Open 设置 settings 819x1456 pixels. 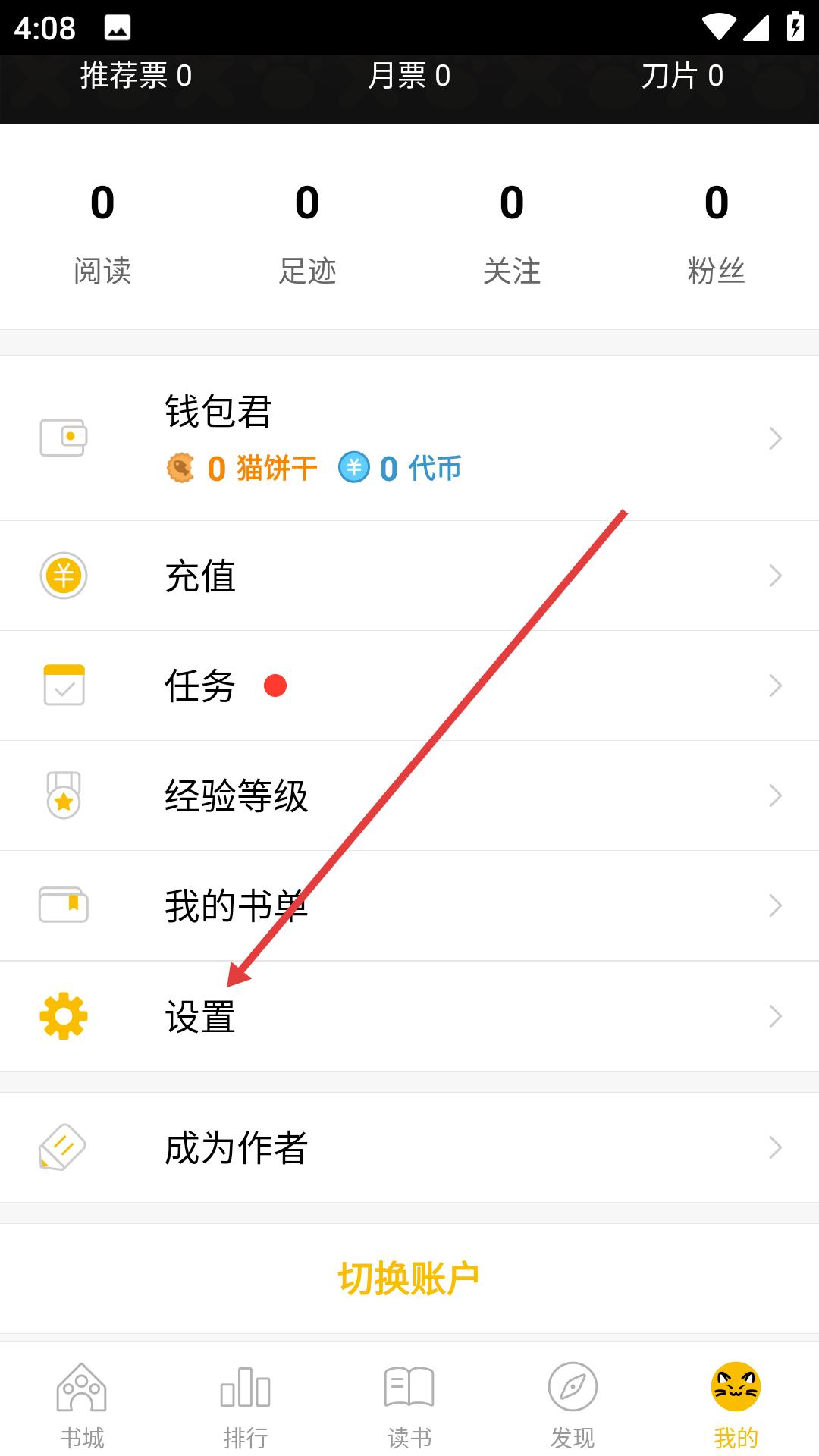(x=409, y=1016)
